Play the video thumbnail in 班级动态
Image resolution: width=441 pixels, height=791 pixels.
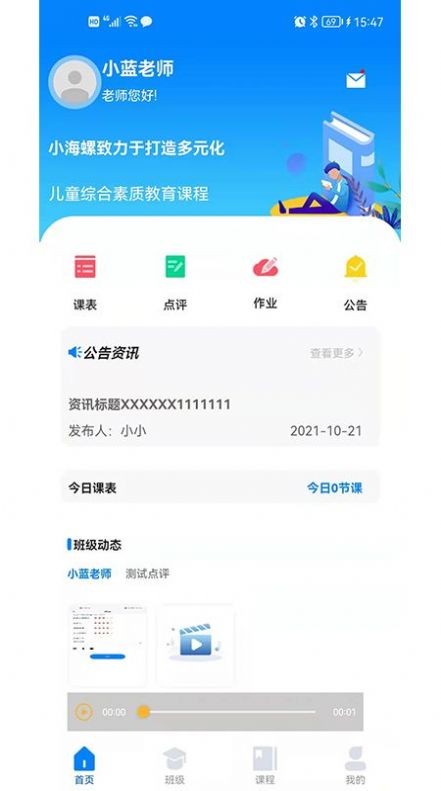point(195,645)
